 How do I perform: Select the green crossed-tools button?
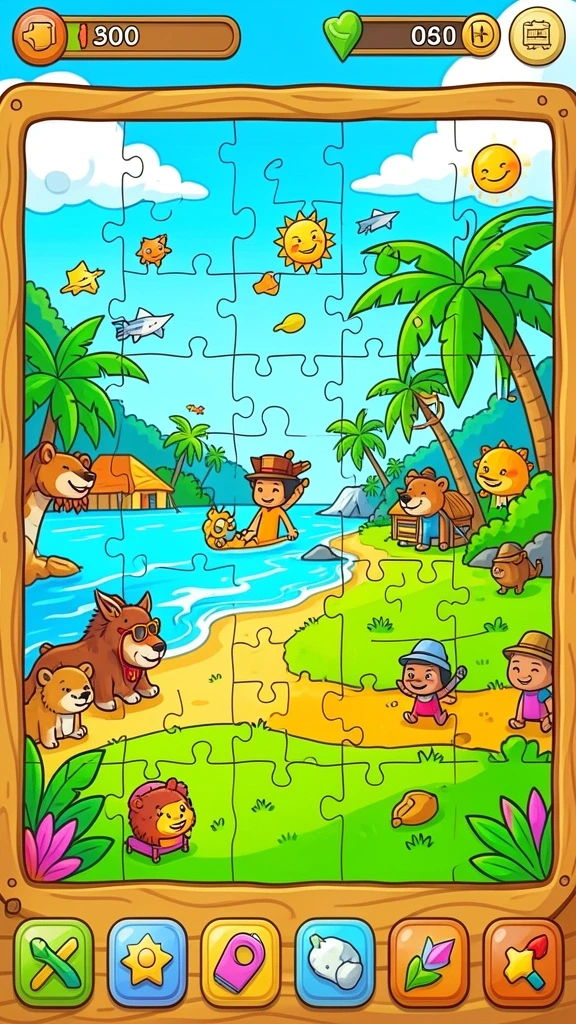(x=54, y=962)
